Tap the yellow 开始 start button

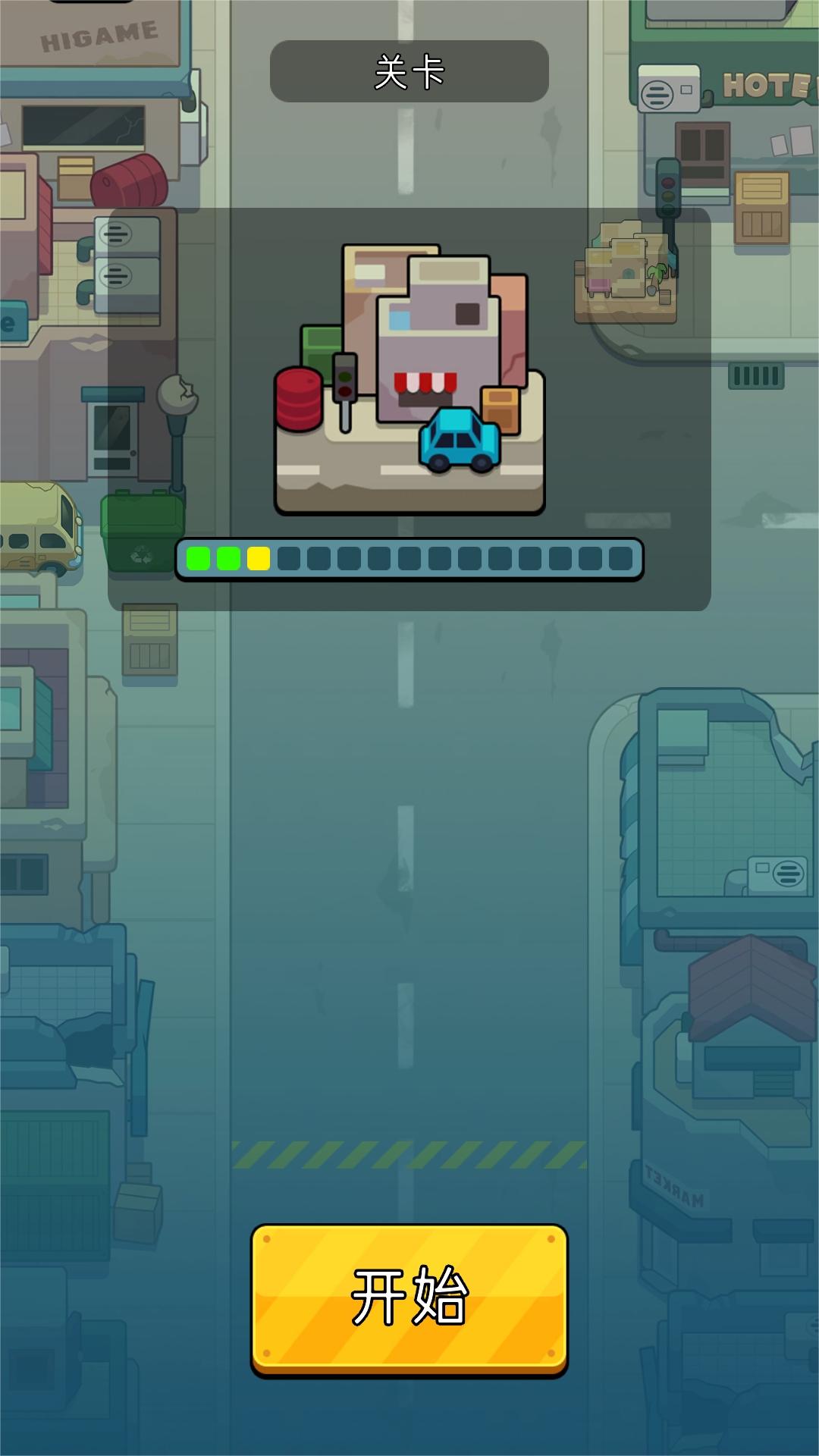(x=409, y=1298)
